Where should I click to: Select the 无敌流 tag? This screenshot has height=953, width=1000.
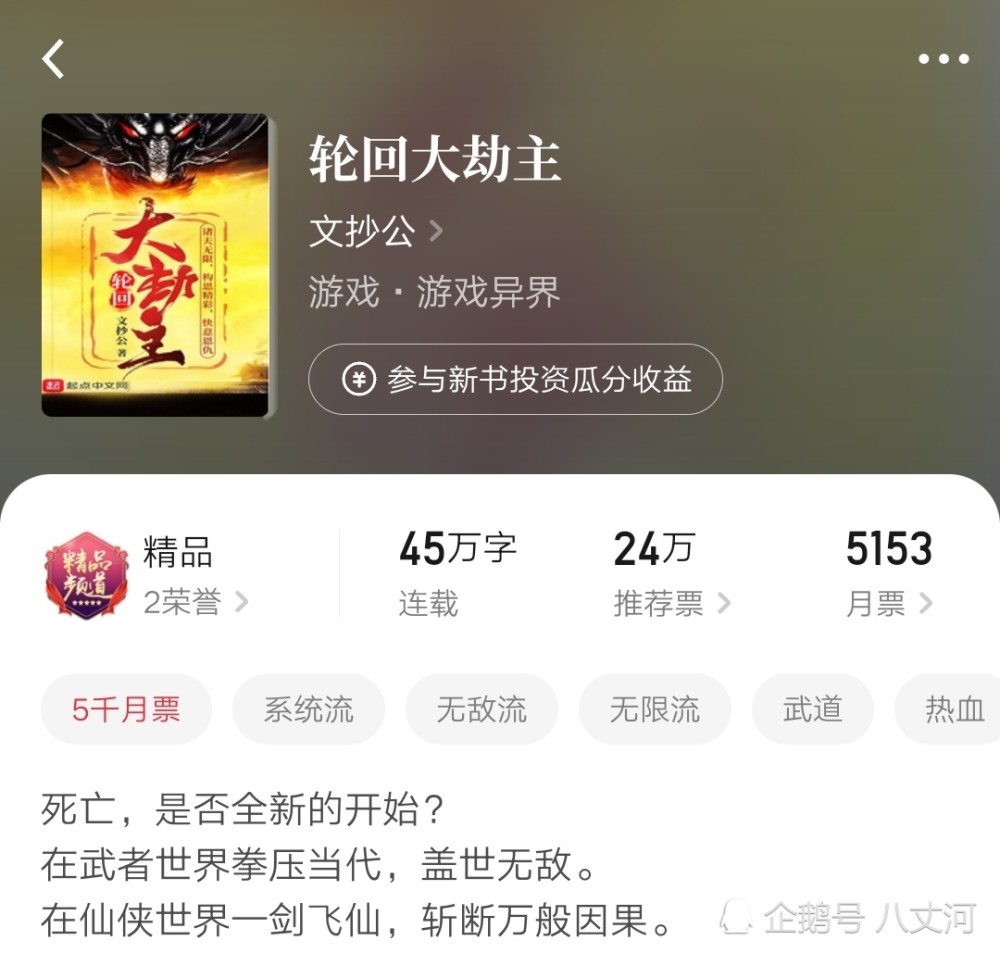coord(481,710)
